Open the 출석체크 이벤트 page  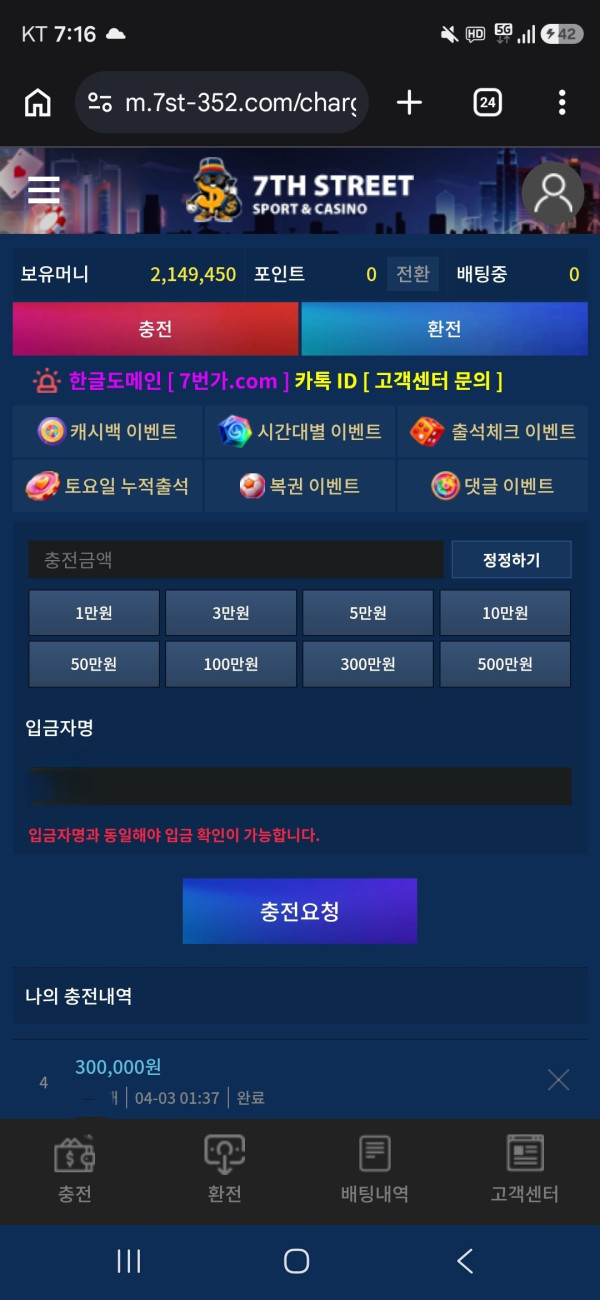pos(493,432)
